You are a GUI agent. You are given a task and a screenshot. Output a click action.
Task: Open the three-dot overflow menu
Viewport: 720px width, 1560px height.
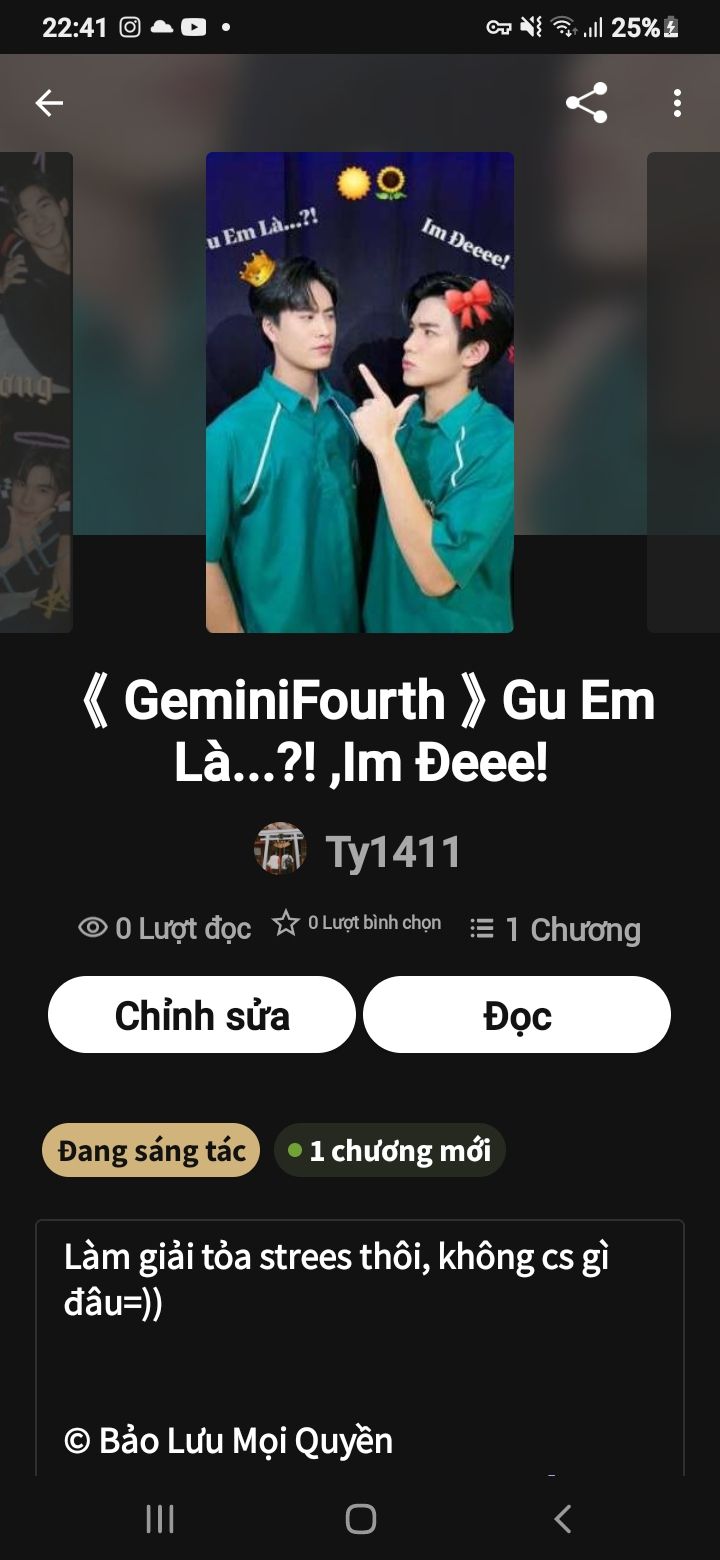[677, 102]
